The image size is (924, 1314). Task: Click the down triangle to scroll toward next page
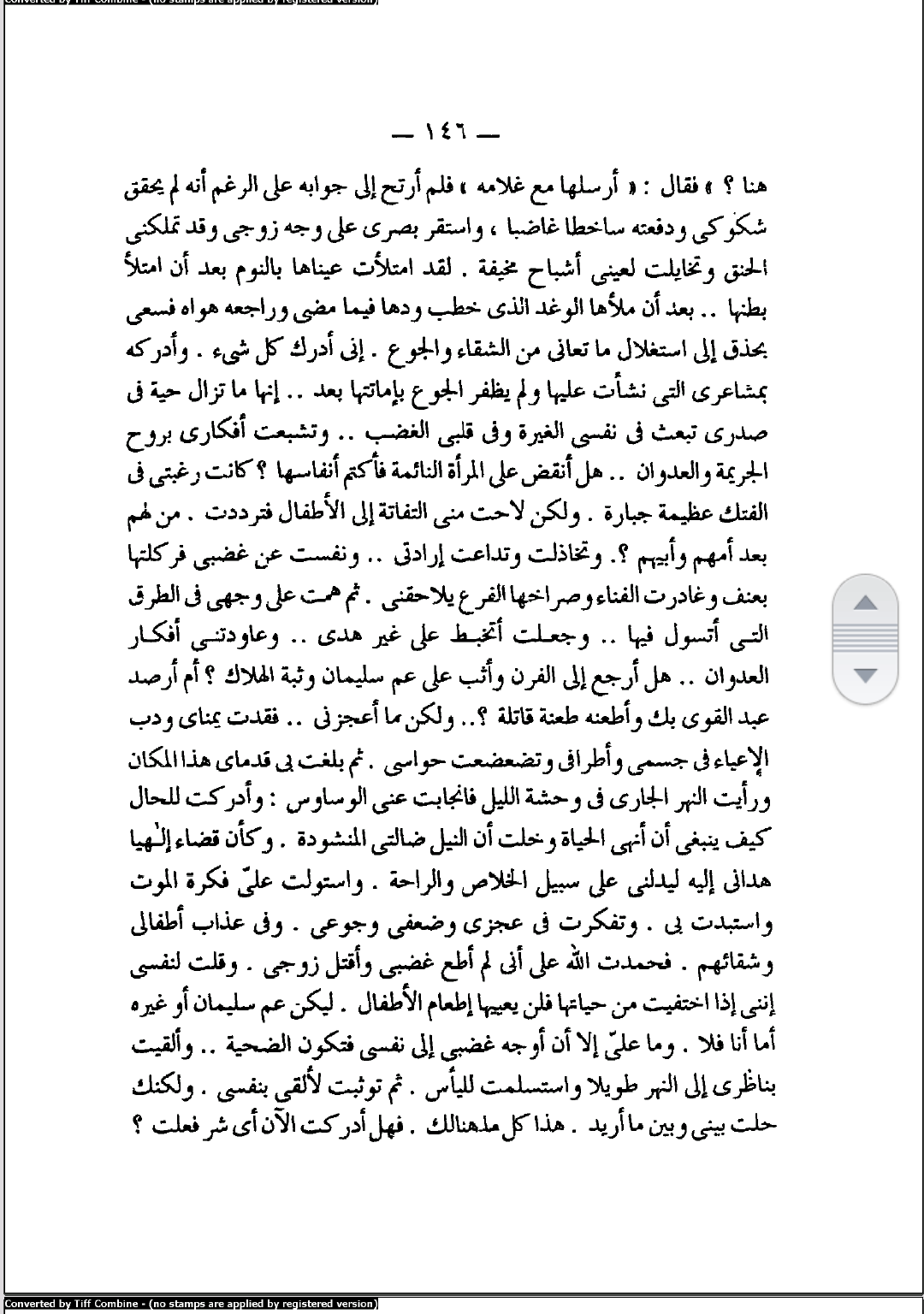coord(864,675)
